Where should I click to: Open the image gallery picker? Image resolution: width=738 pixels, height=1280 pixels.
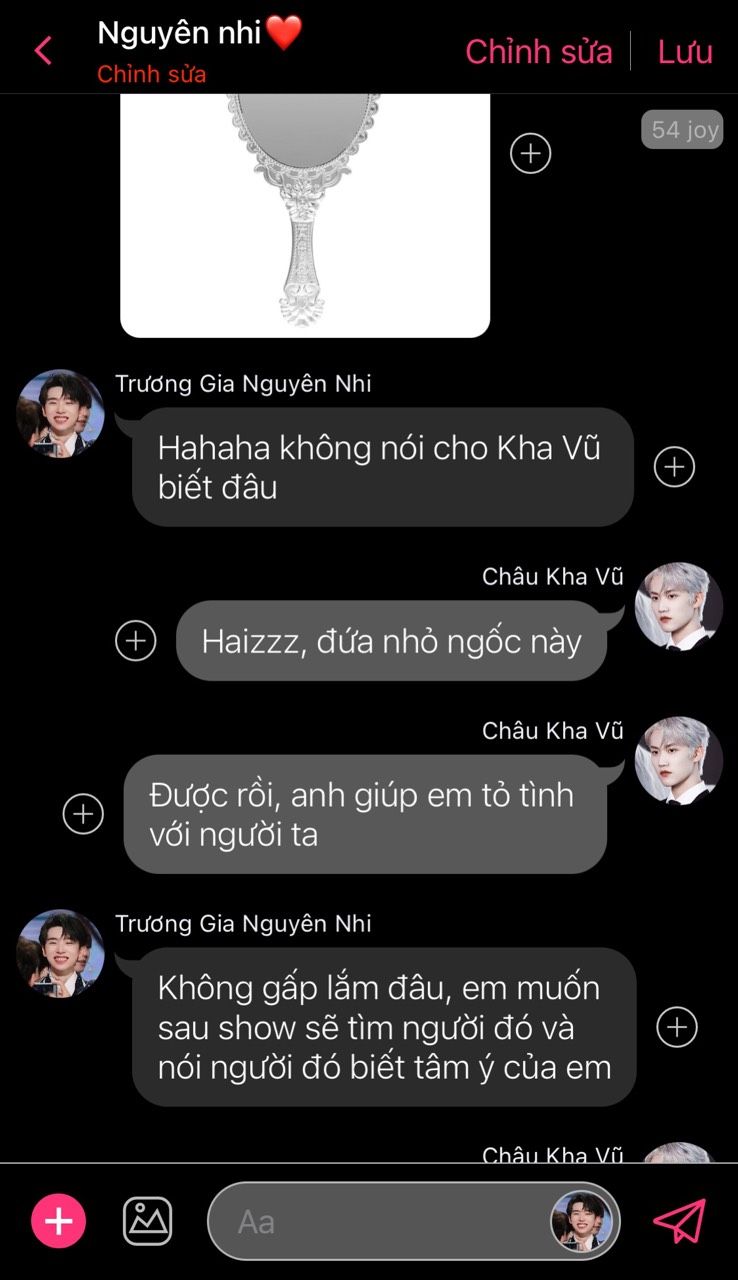pyautogui.click(x=147, y=1221)
